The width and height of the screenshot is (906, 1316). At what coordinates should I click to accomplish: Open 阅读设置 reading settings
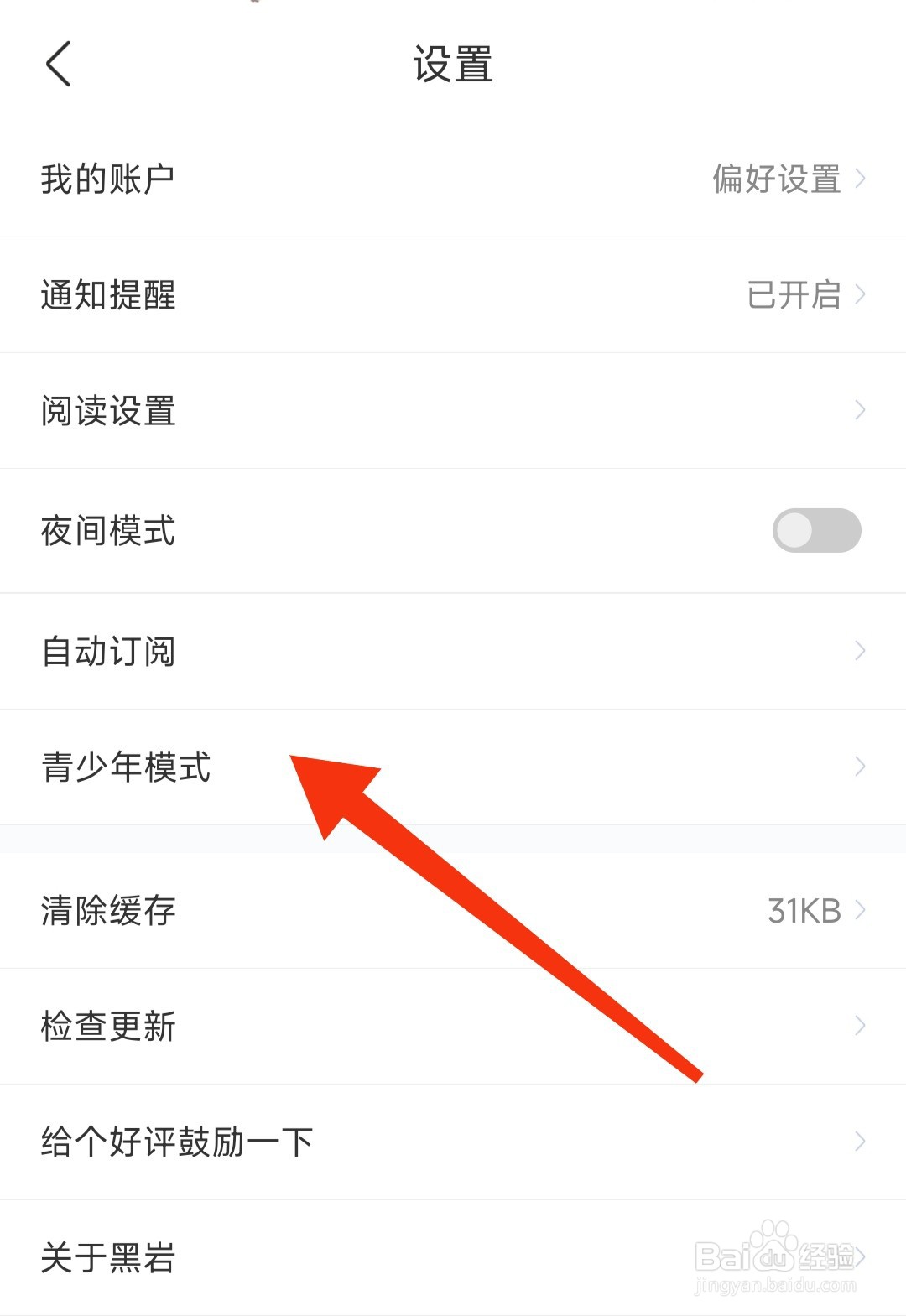(x=109, y=411)
